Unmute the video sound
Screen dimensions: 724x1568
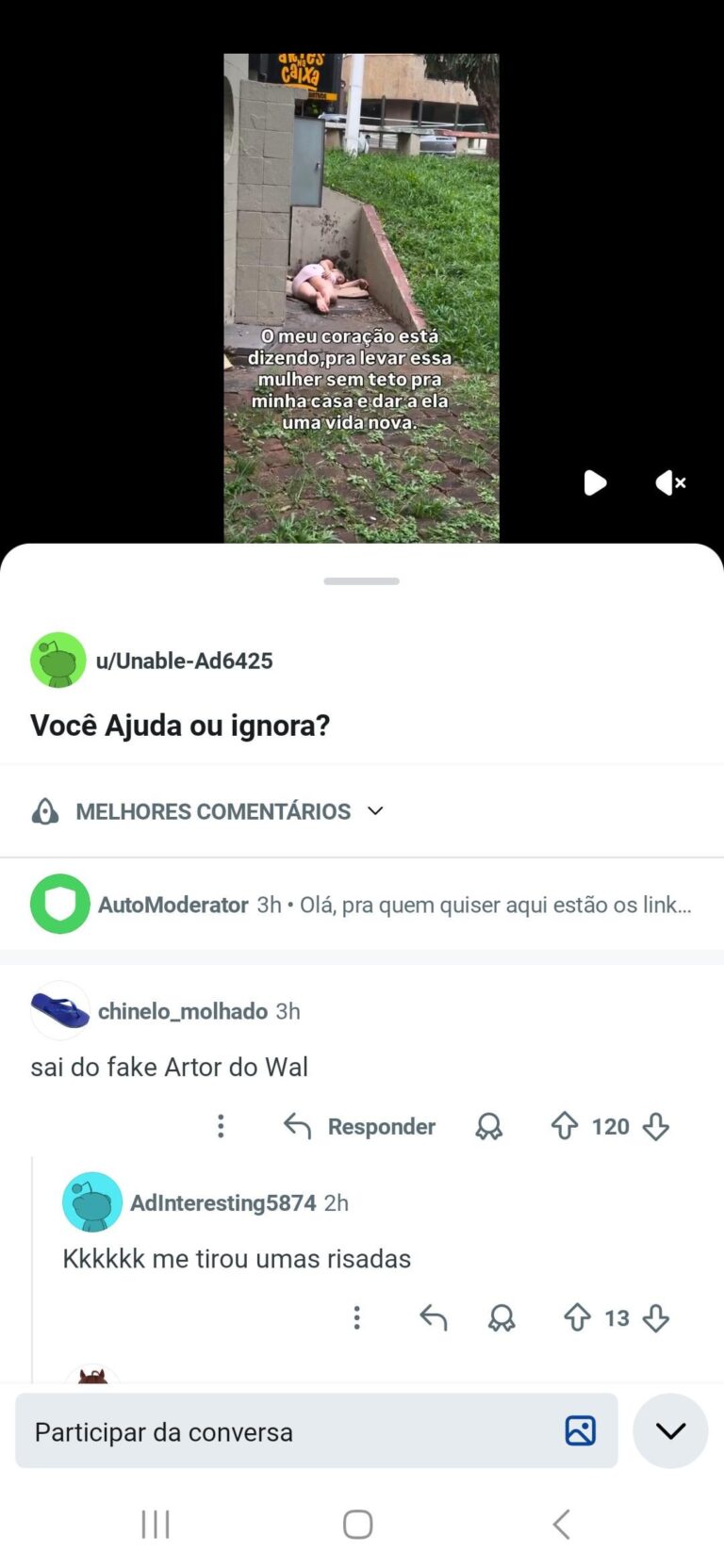pyautogui.click(x=670, y=483)
